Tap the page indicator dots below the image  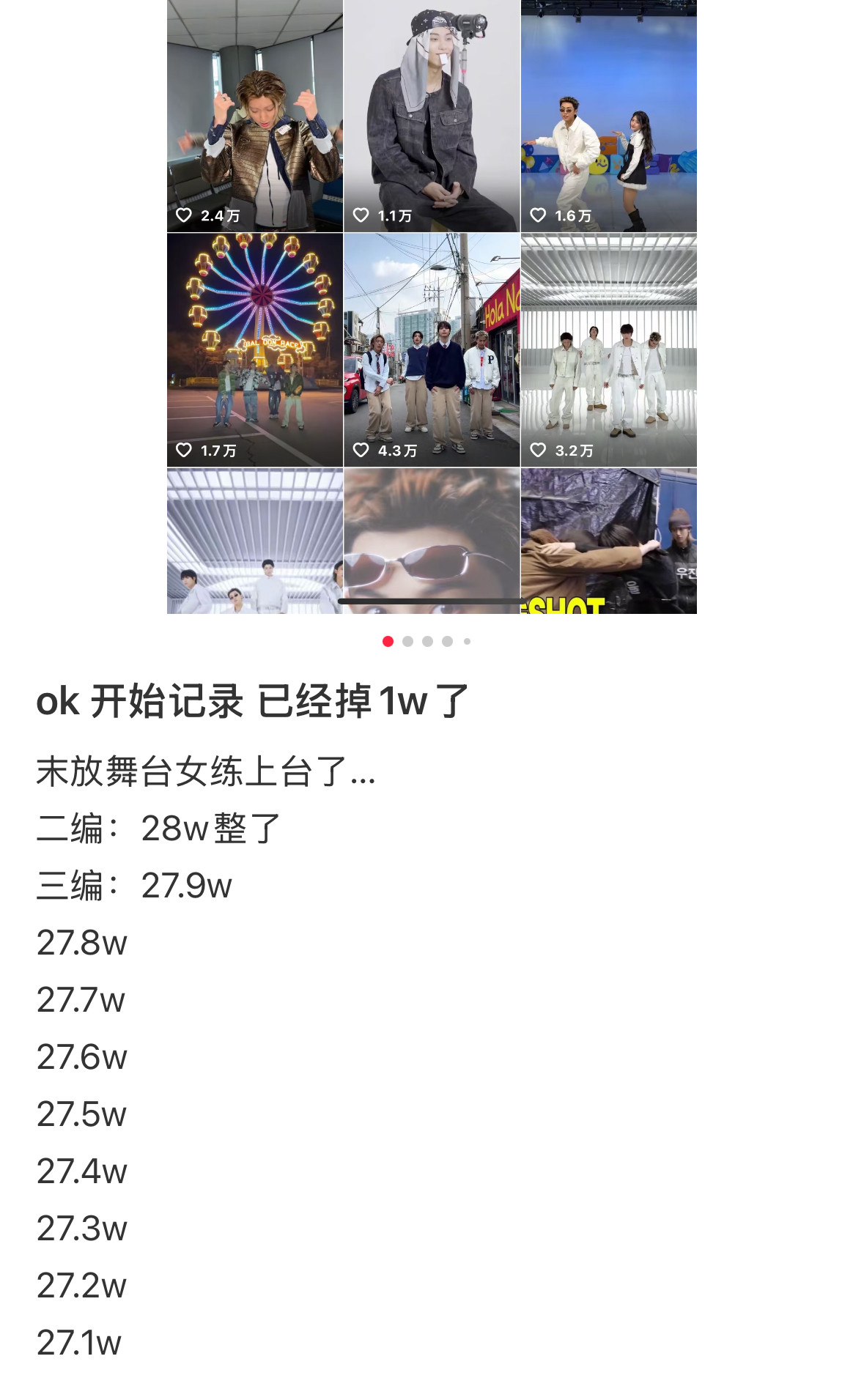(x=427, y=642)
